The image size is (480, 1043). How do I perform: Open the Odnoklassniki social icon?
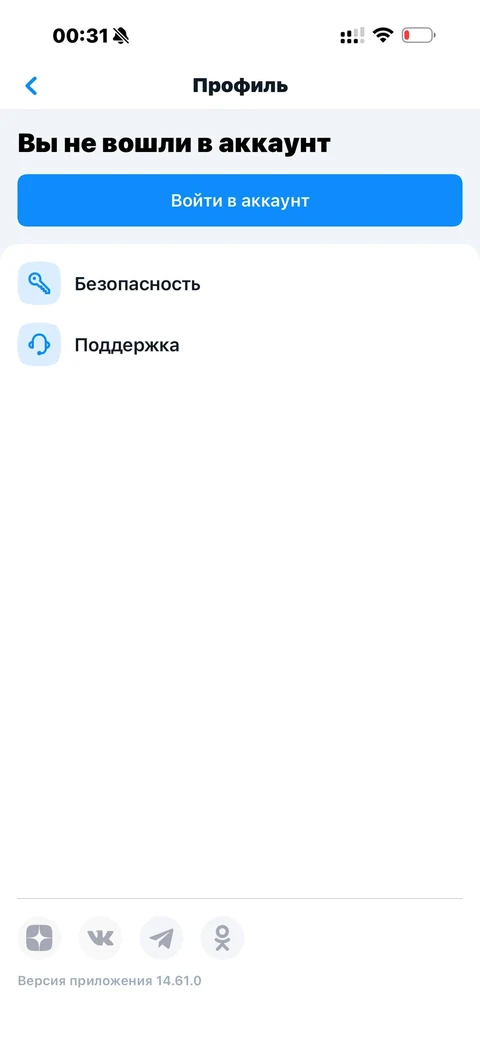223,938
